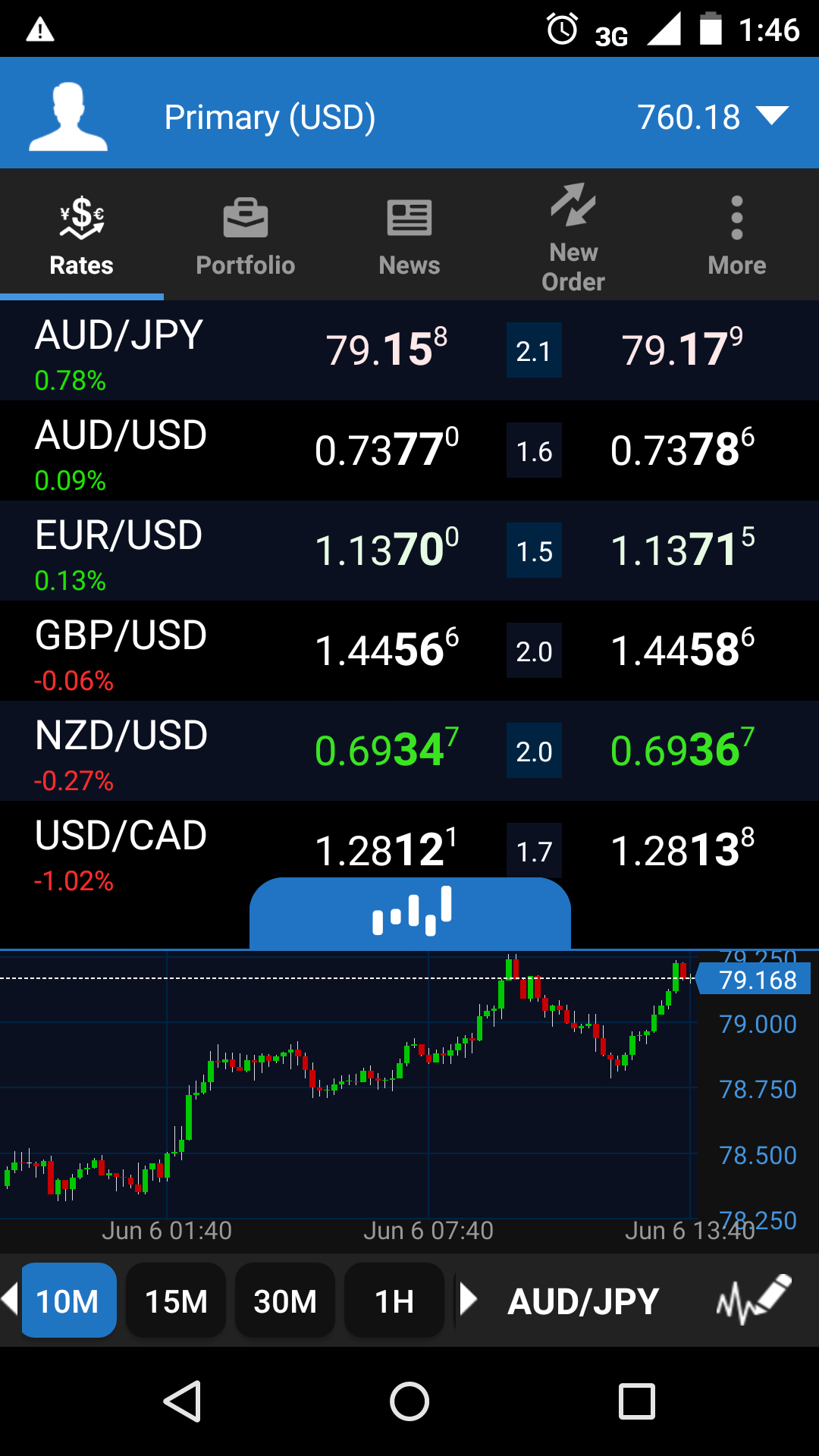
Task: Open the Primary (USD) account dropdown
Action: 772,116
